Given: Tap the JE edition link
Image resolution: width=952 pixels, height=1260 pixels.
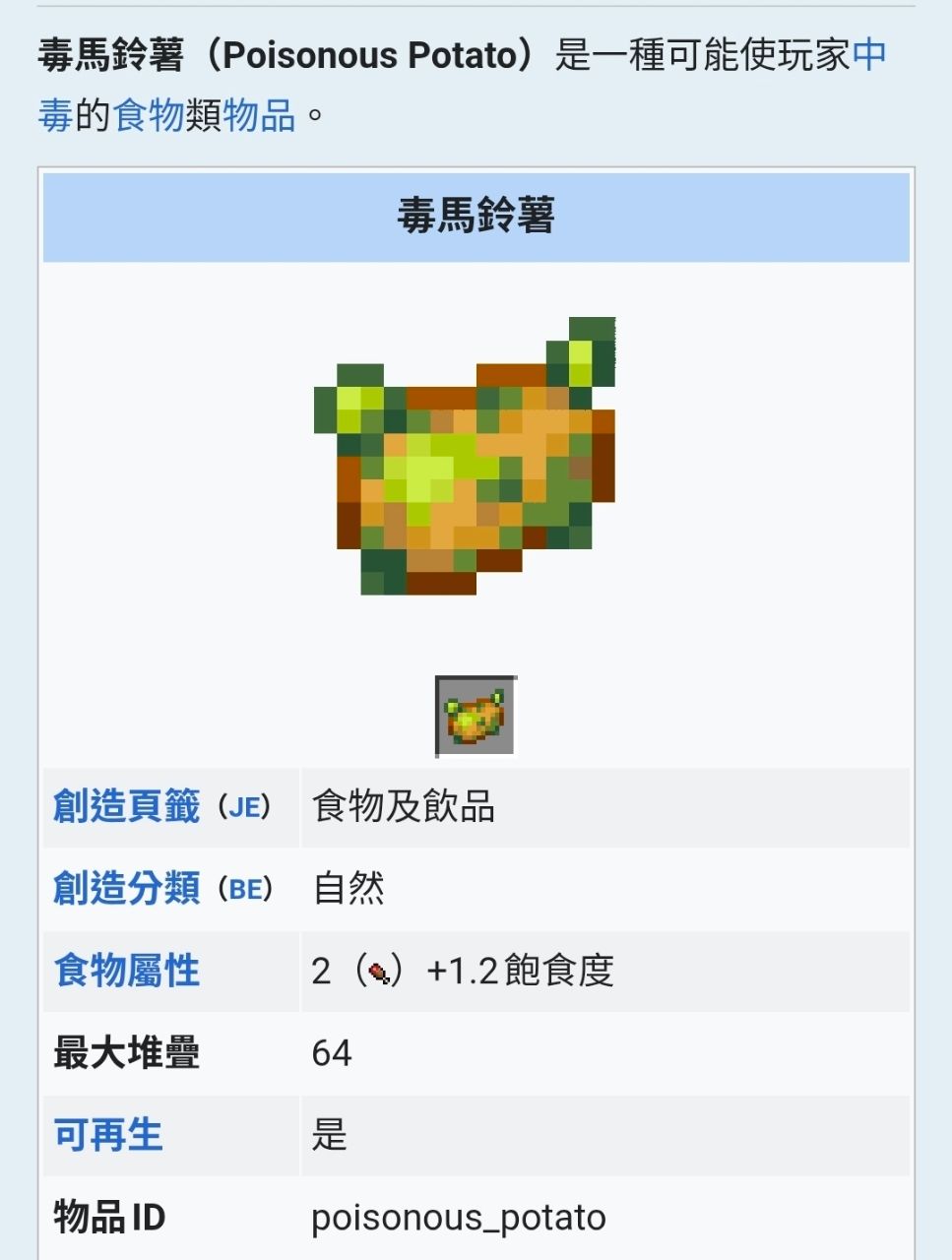Looking at the screenshot, I should pyautogui.click(x=243, y=808).
